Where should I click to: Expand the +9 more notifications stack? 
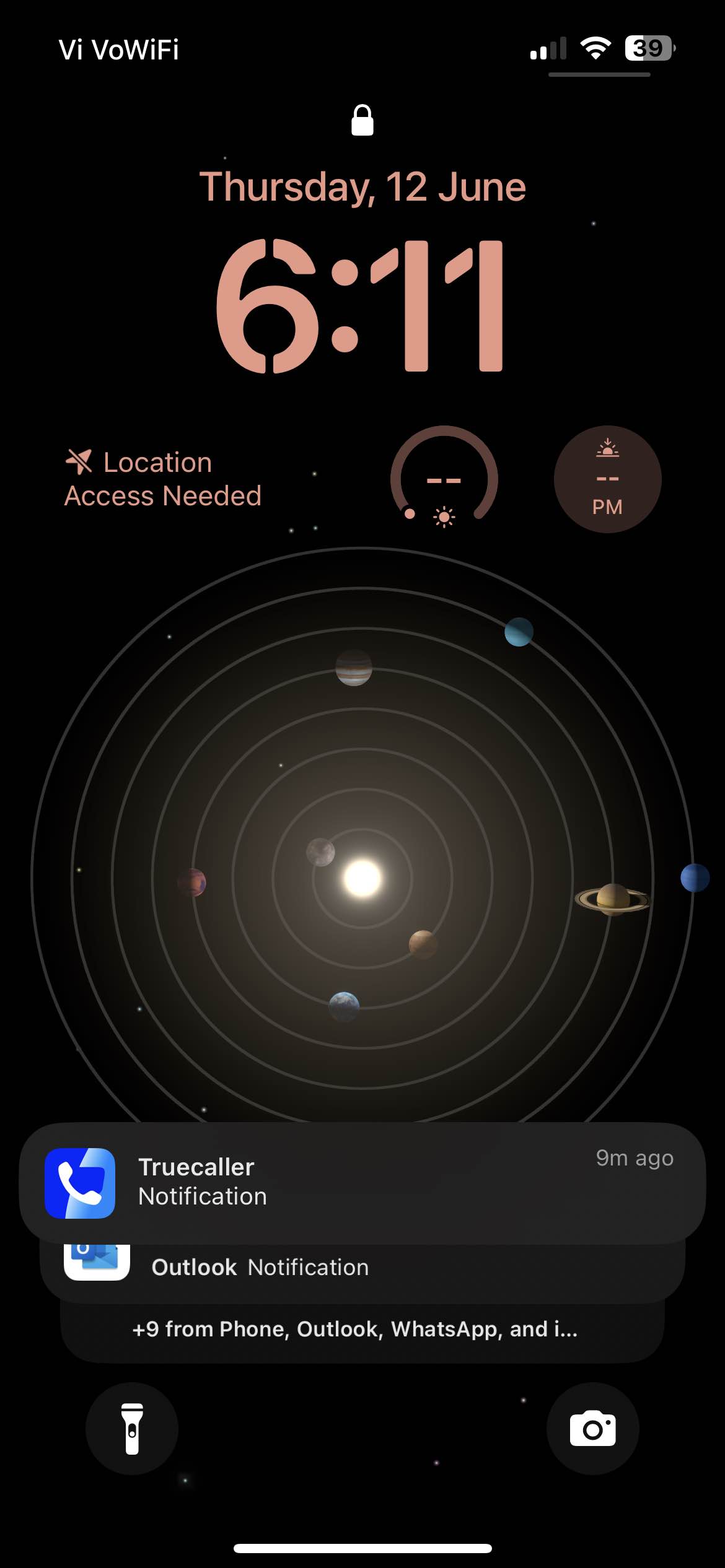[x=362, y=1330]
